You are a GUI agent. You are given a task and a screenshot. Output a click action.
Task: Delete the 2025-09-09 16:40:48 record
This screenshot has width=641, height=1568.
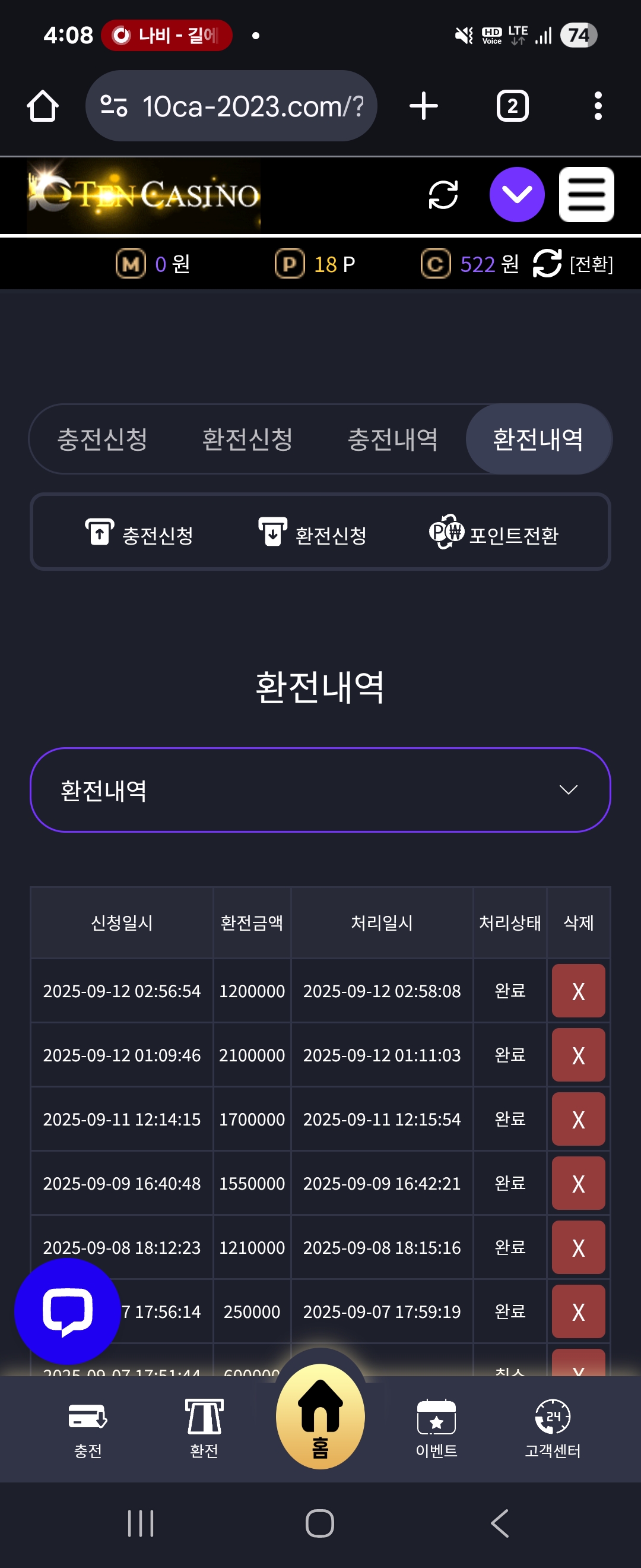pyautogui.click(x=577, y=1183)
